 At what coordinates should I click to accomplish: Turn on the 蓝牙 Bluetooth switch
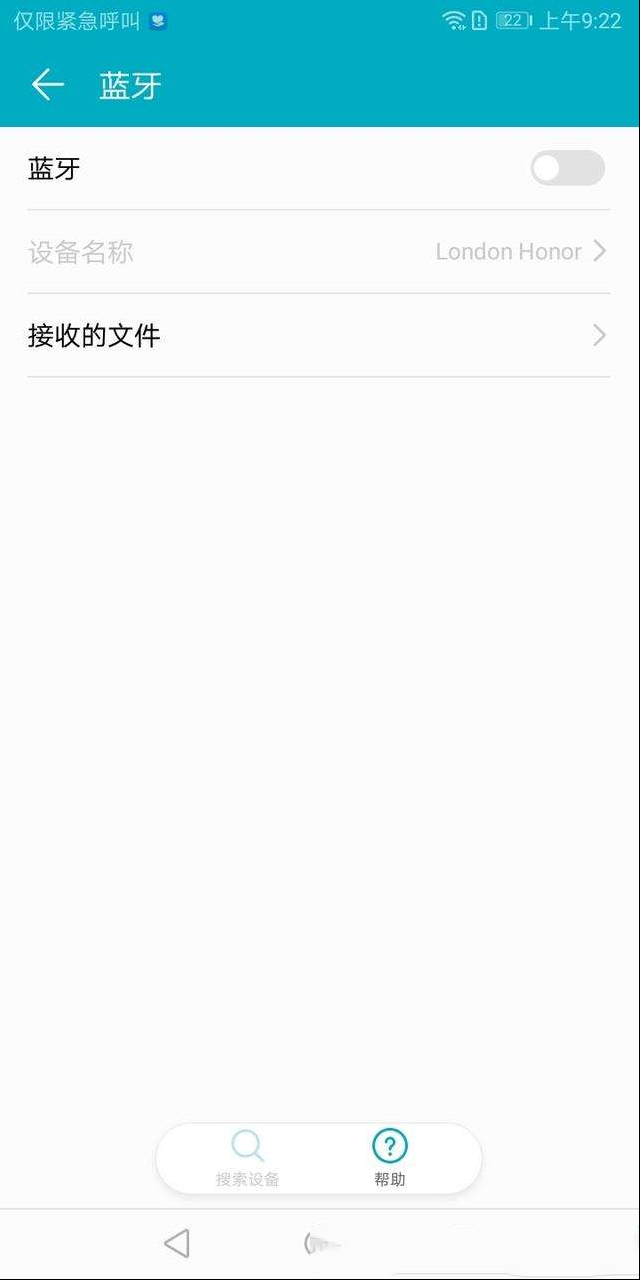click(x=567, y=168)
